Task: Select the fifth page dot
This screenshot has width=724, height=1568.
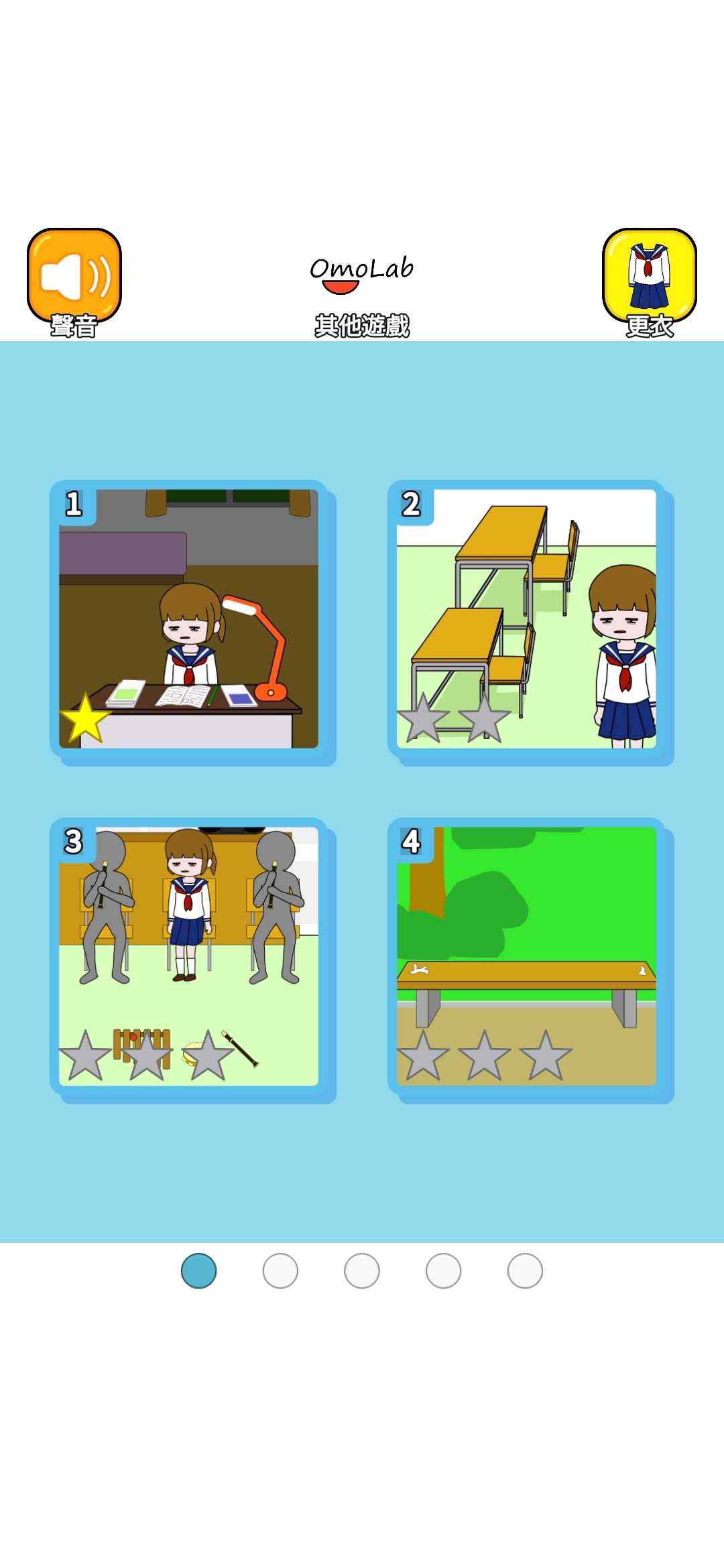Action: click(x=525, y=1270)
